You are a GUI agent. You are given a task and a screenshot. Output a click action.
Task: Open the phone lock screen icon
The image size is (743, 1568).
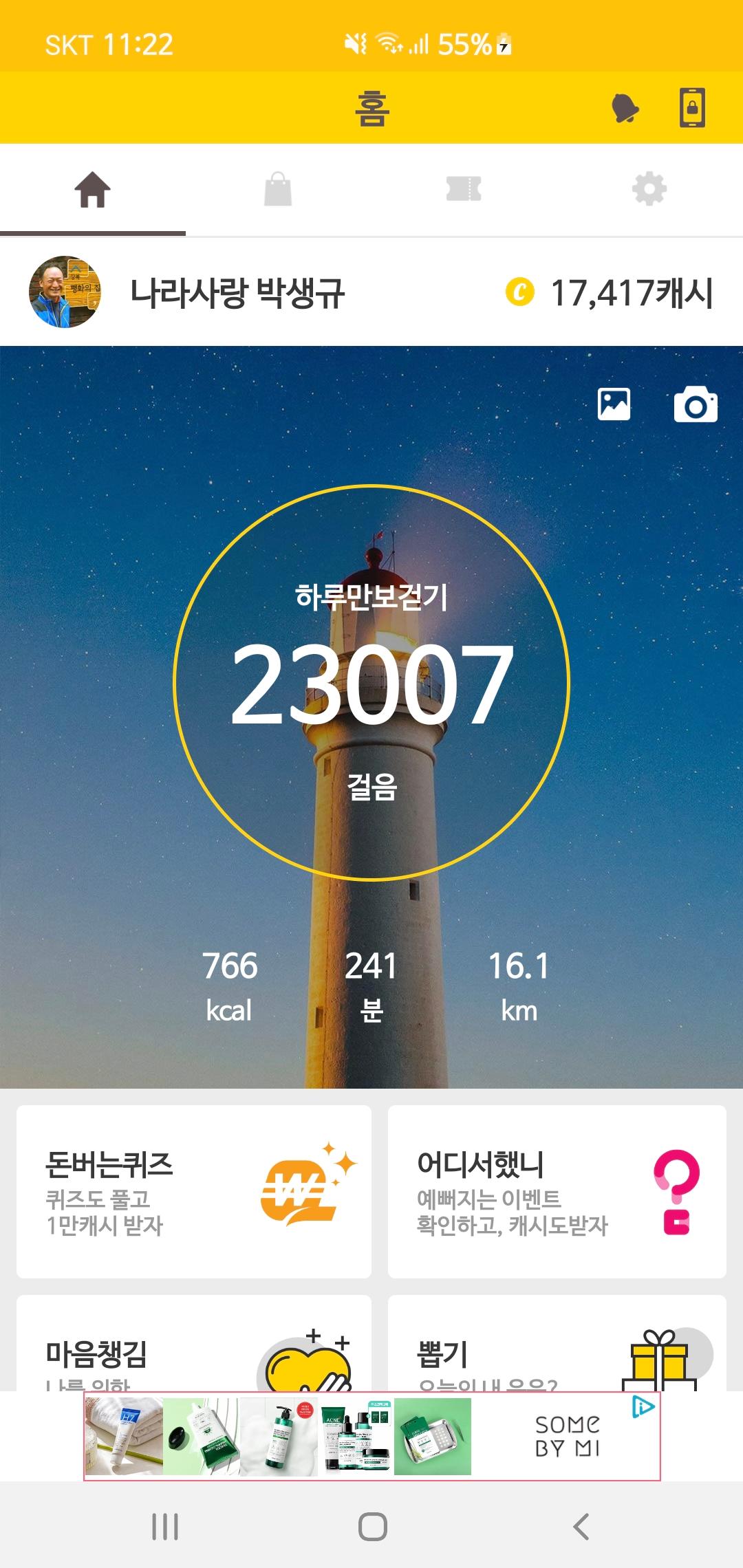pos(692,108)
